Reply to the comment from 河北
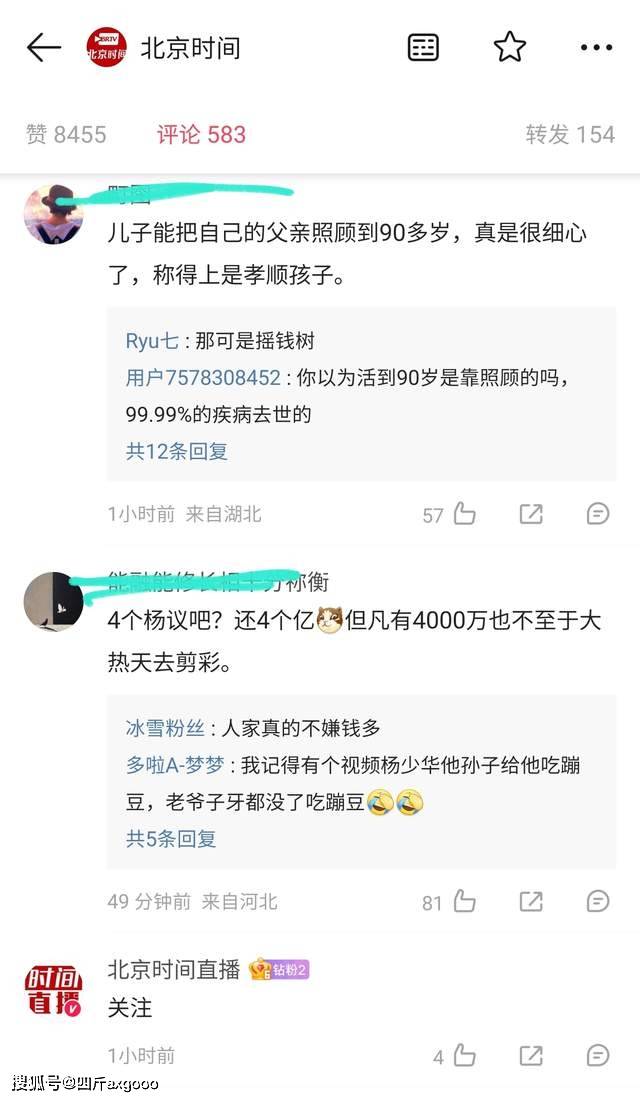Screen dimensions: 640x1100 coord(598,901)
